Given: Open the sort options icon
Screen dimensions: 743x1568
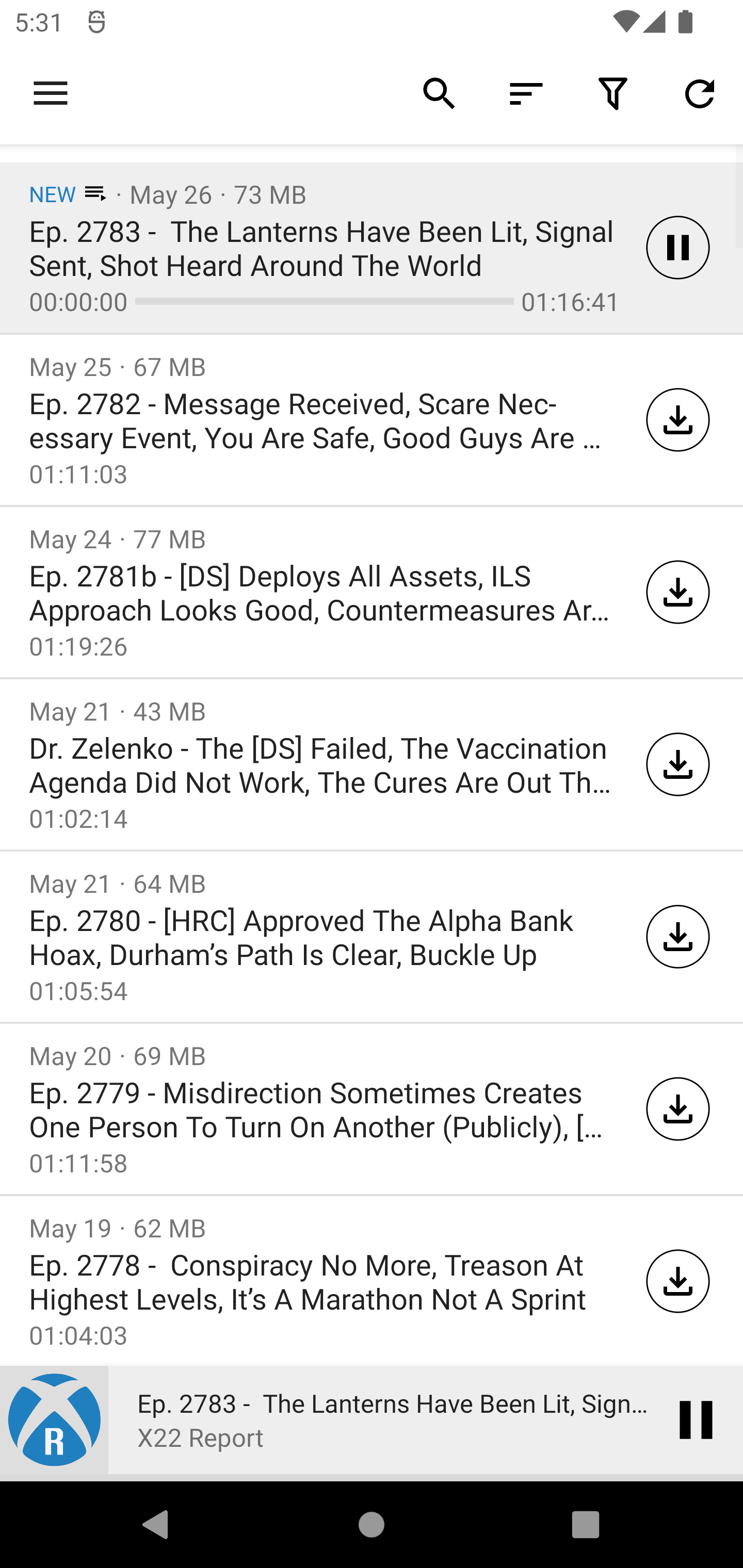Looking at the screenshot, I should click(526, 94).
